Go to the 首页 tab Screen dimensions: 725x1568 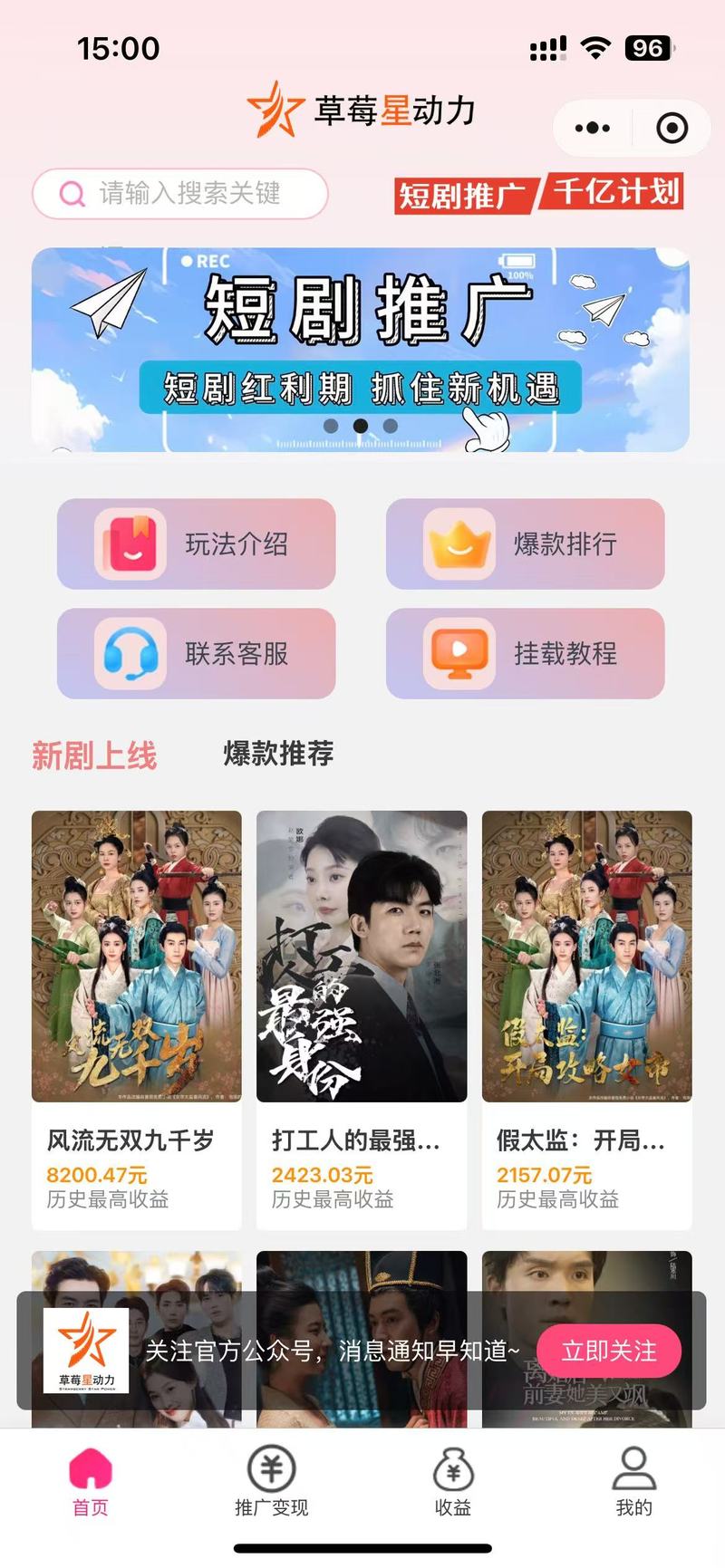click(91, 1483)
